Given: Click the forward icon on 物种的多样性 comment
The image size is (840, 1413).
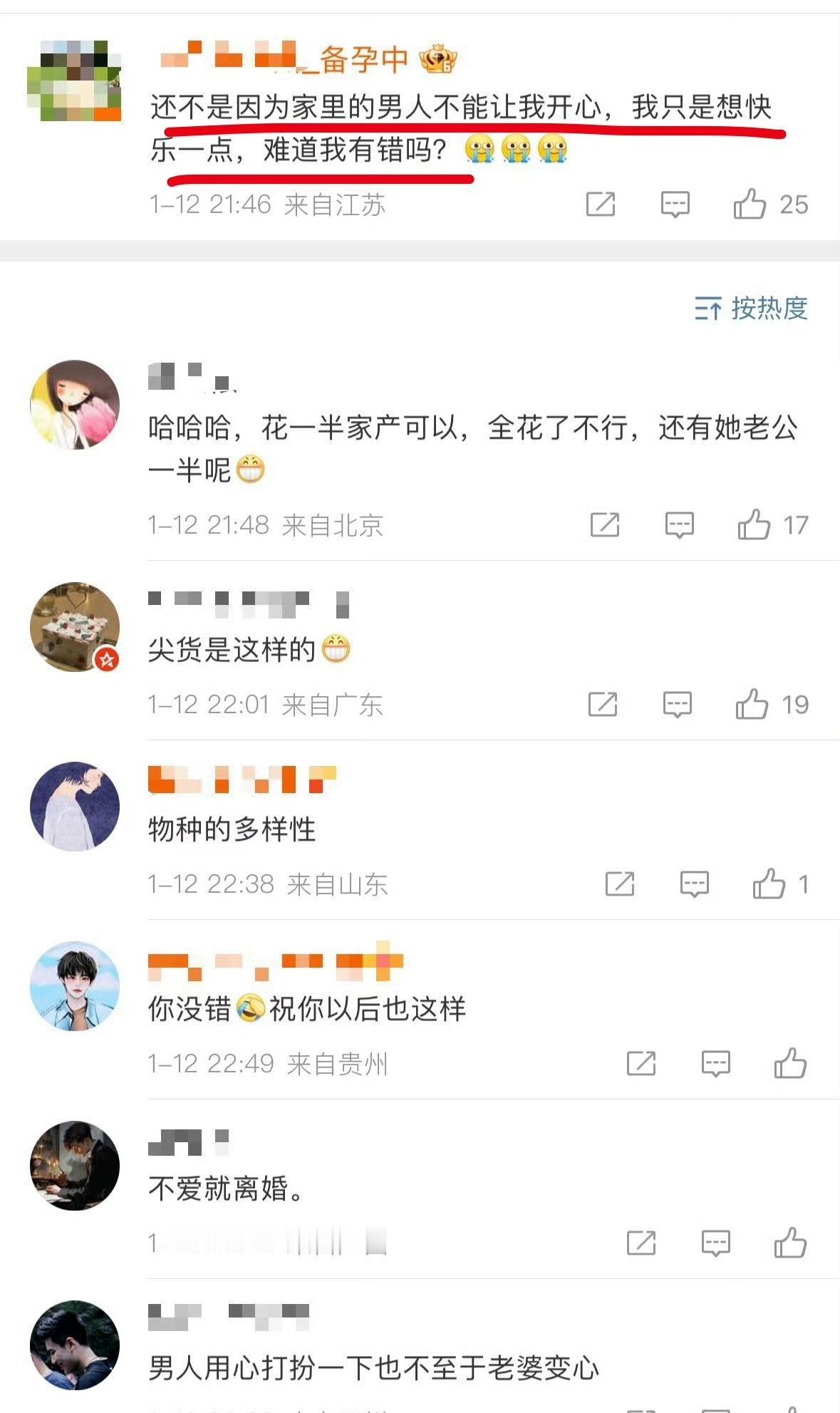Looking at the screenshot, I should (618, 885).
